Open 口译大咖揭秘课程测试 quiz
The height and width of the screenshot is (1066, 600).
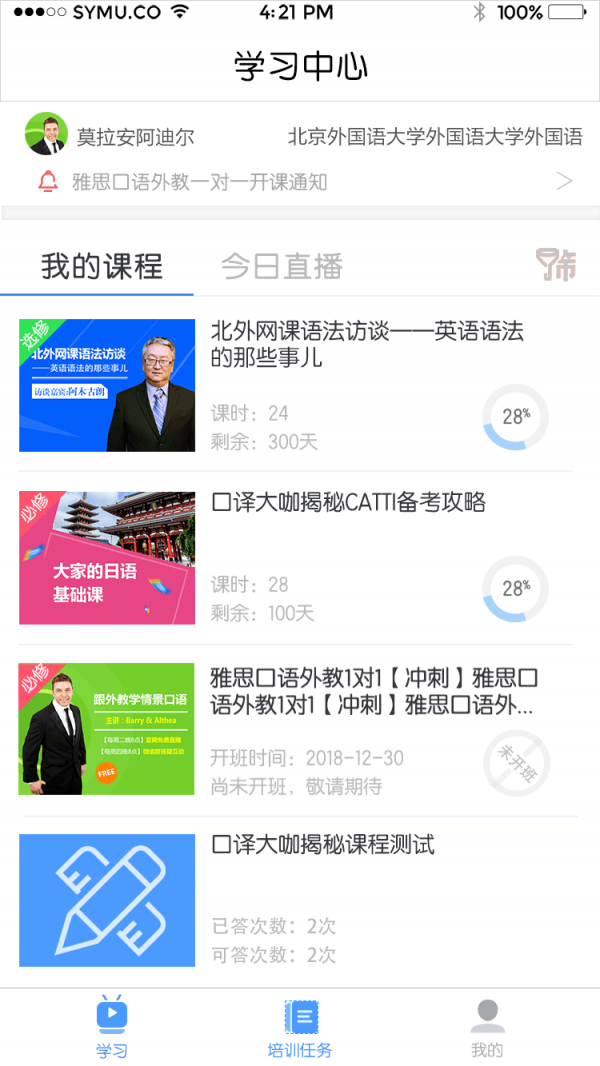pyautogui.click(x=323, y=845)
